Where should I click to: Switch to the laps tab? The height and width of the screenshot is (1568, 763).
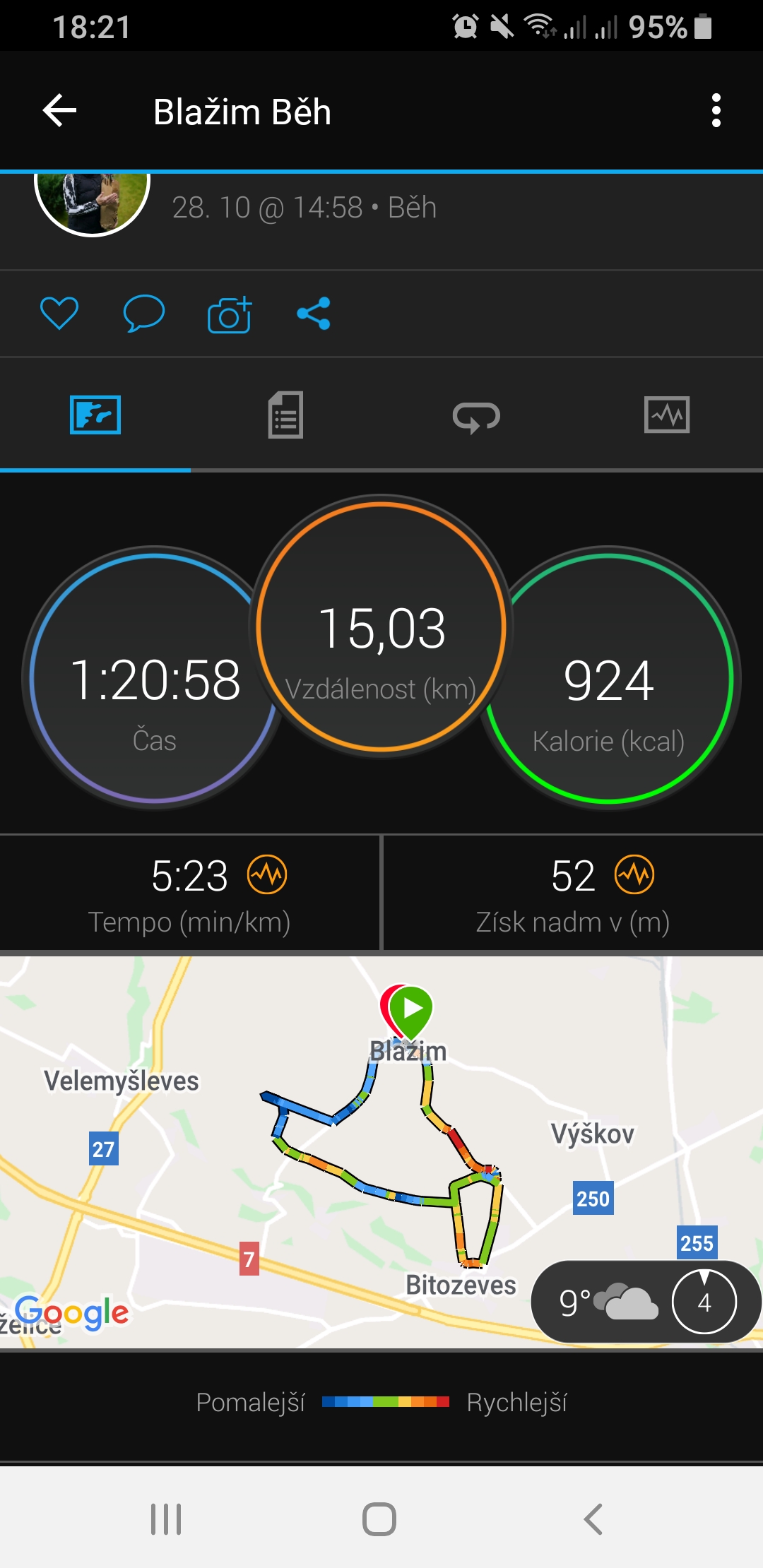(476, 415)
